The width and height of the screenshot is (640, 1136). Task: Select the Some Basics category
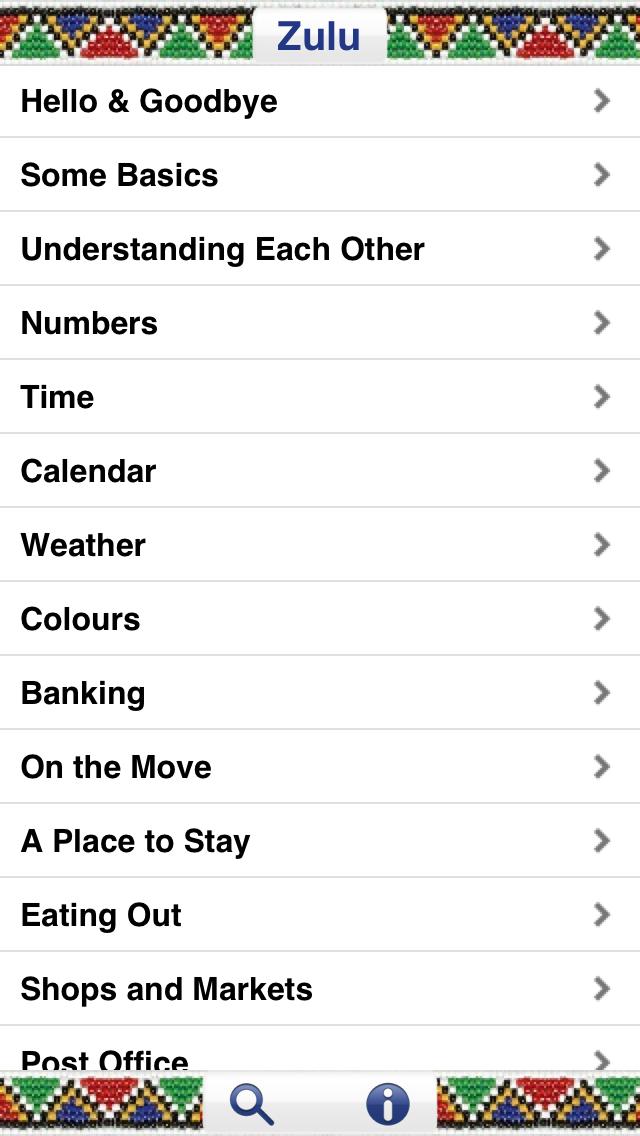click(320, 175)
